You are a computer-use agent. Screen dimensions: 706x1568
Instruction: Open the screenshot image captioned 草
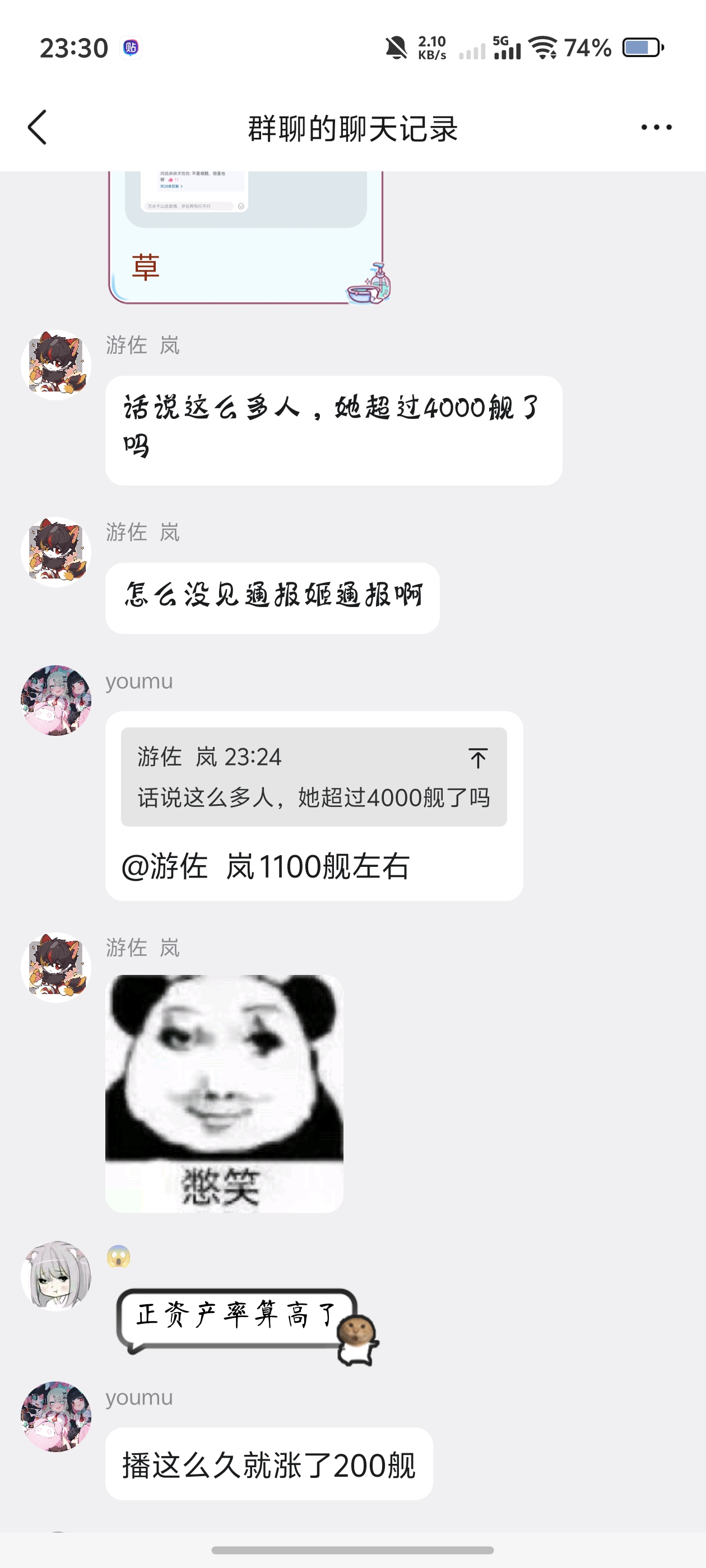point(245,201)
